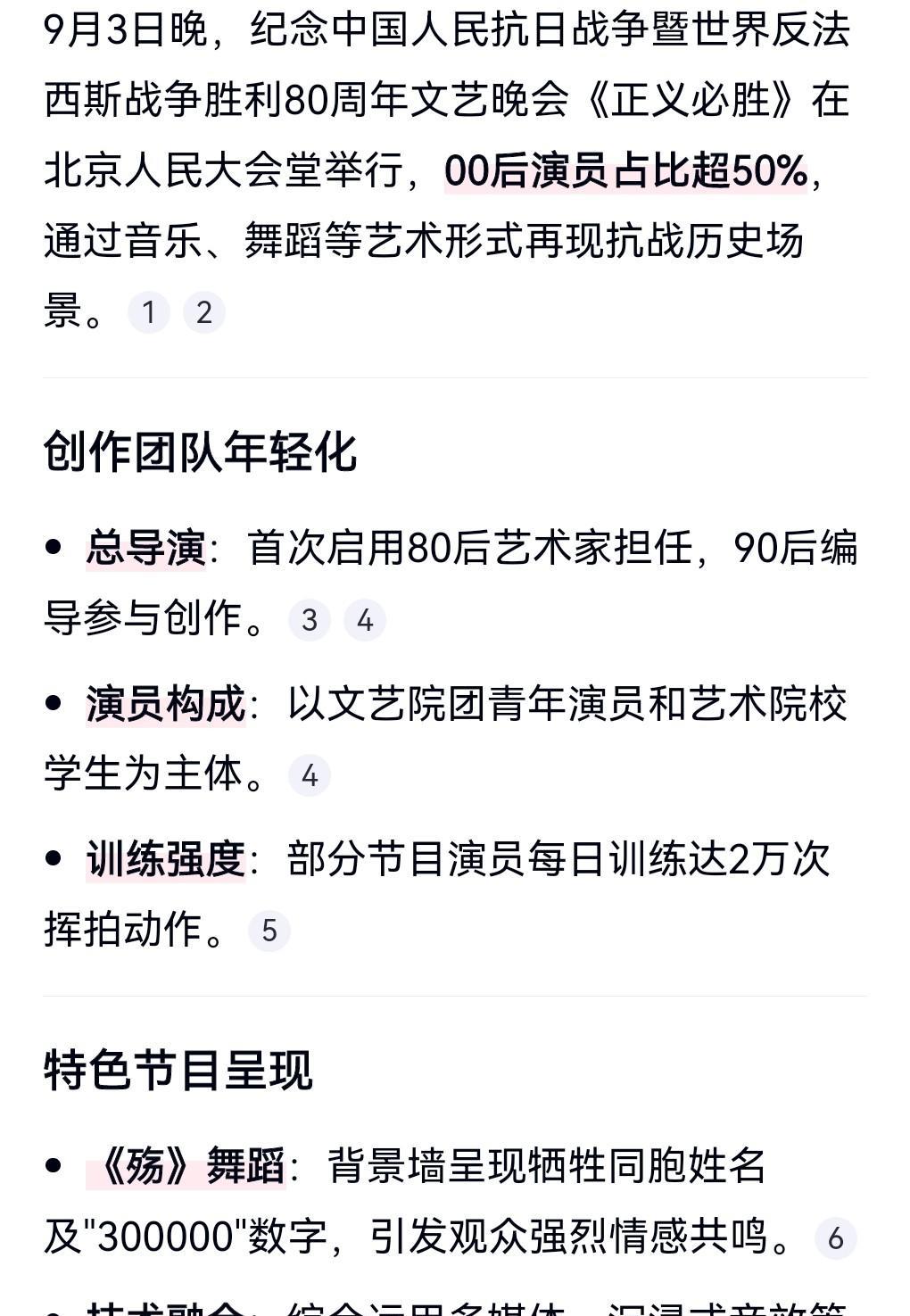Tap the highlighted phrase 00后演员占比超50%

(x=625, y=170)
